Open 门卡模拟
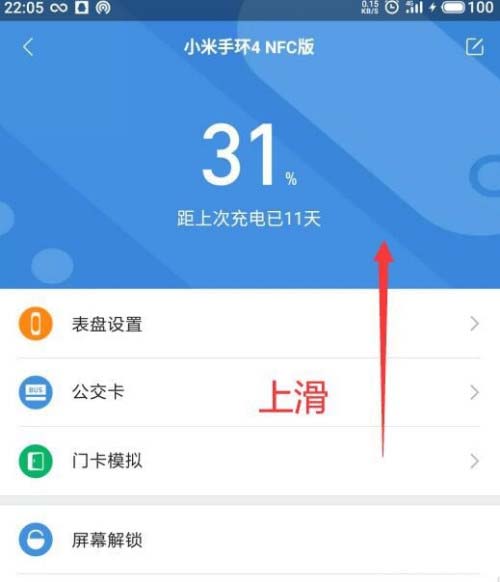Image resolution: width=500 pixels, height=582 pixels. tap(250, 461)
